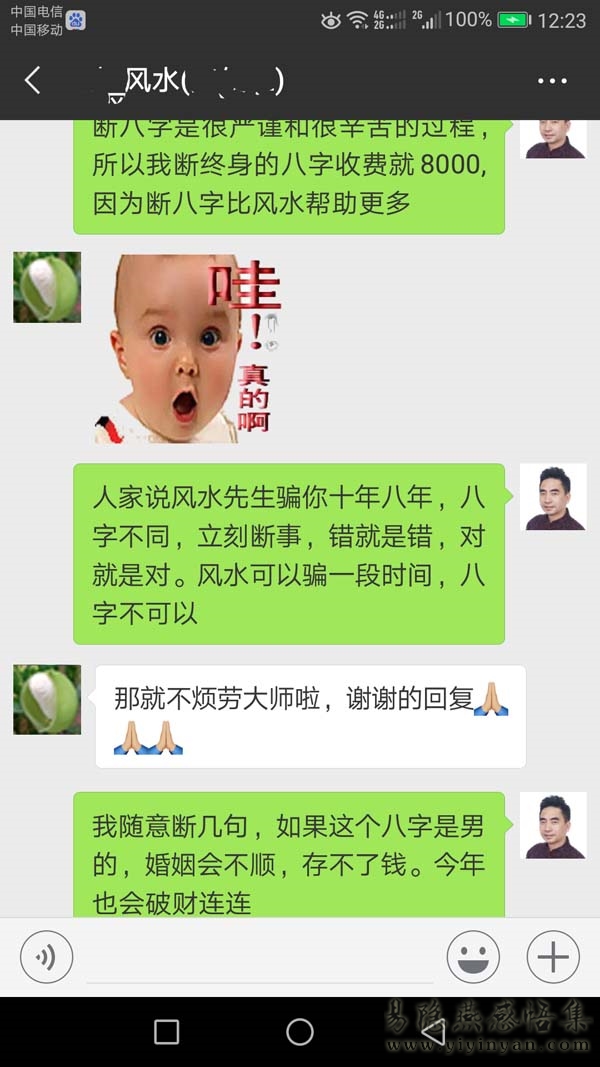Open Android recent apps square button

167,1032
